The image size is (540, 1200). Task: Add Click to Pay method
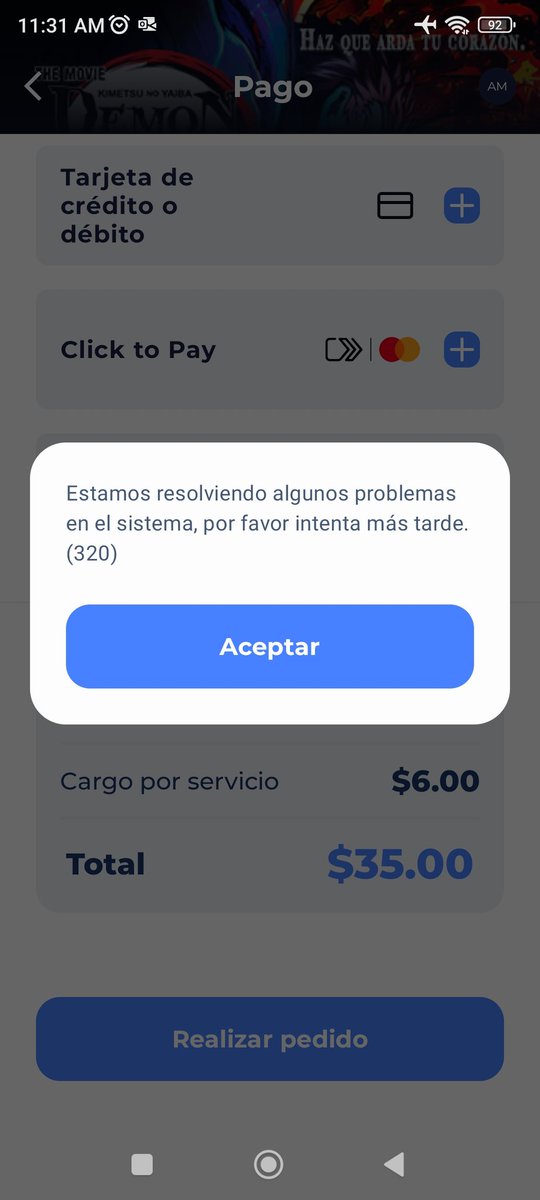click(462, 350)
